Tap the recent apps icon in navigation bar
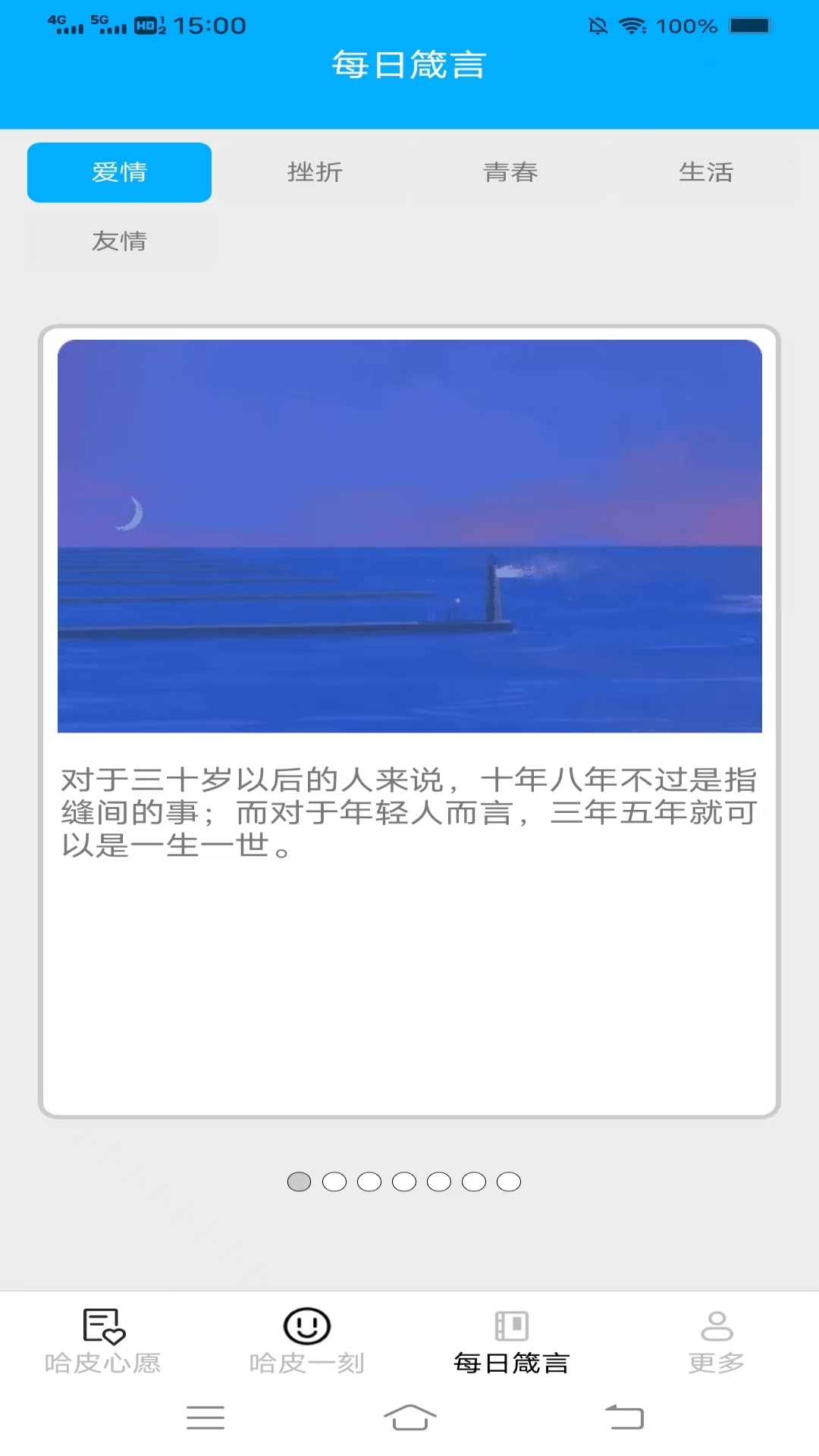The height and width of the screenshot is (1456, 819). click(205, 1418)
